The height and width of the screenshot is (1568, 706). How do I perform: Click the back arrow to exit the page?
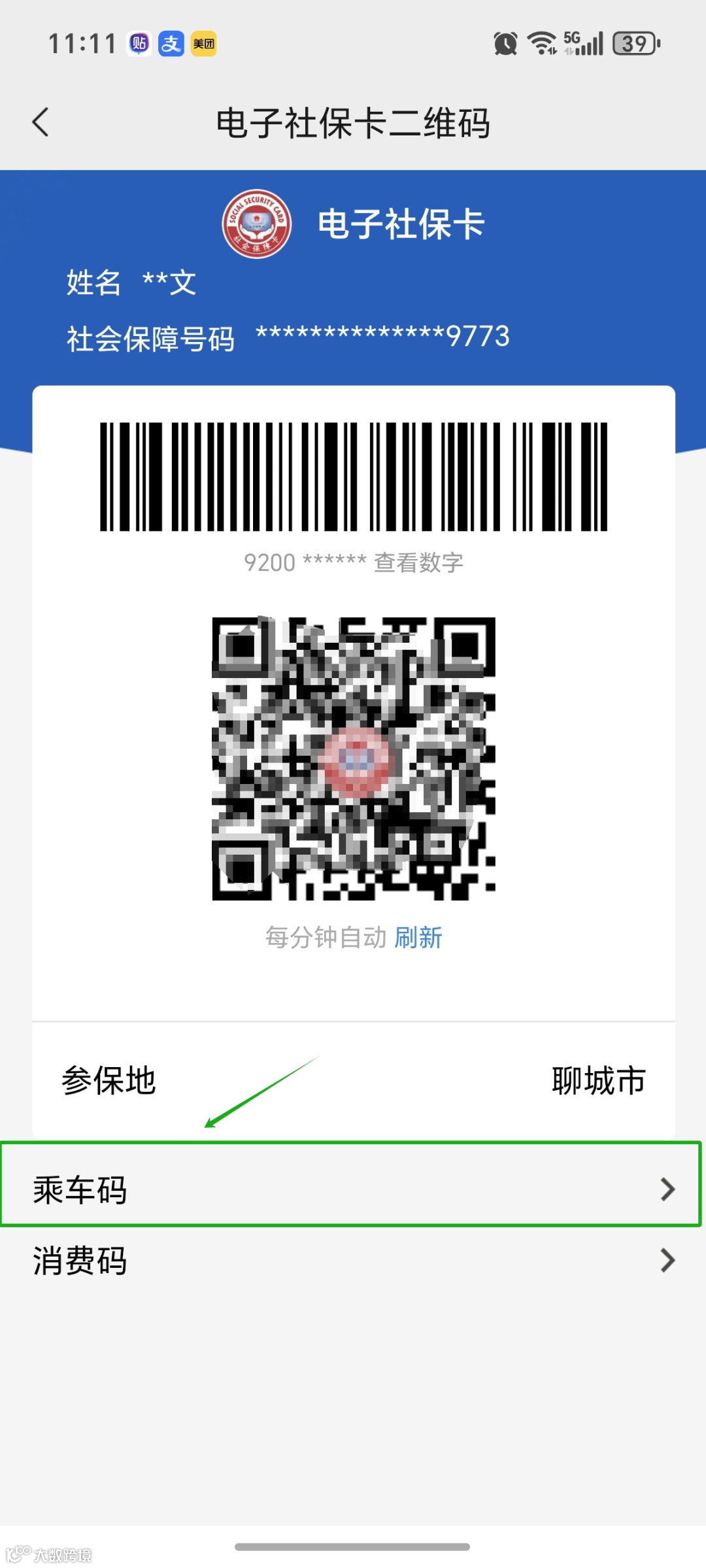41,122
